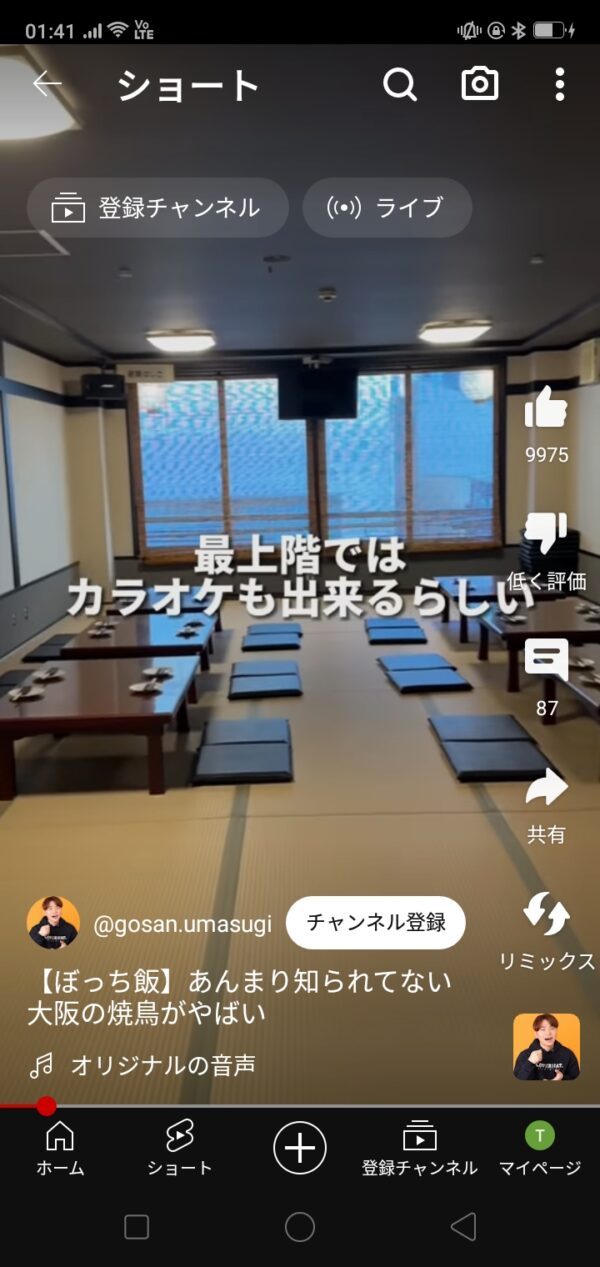Select the ライブ chip
The height and width of the screenshot is (1267, 600).
pos(387,208)
